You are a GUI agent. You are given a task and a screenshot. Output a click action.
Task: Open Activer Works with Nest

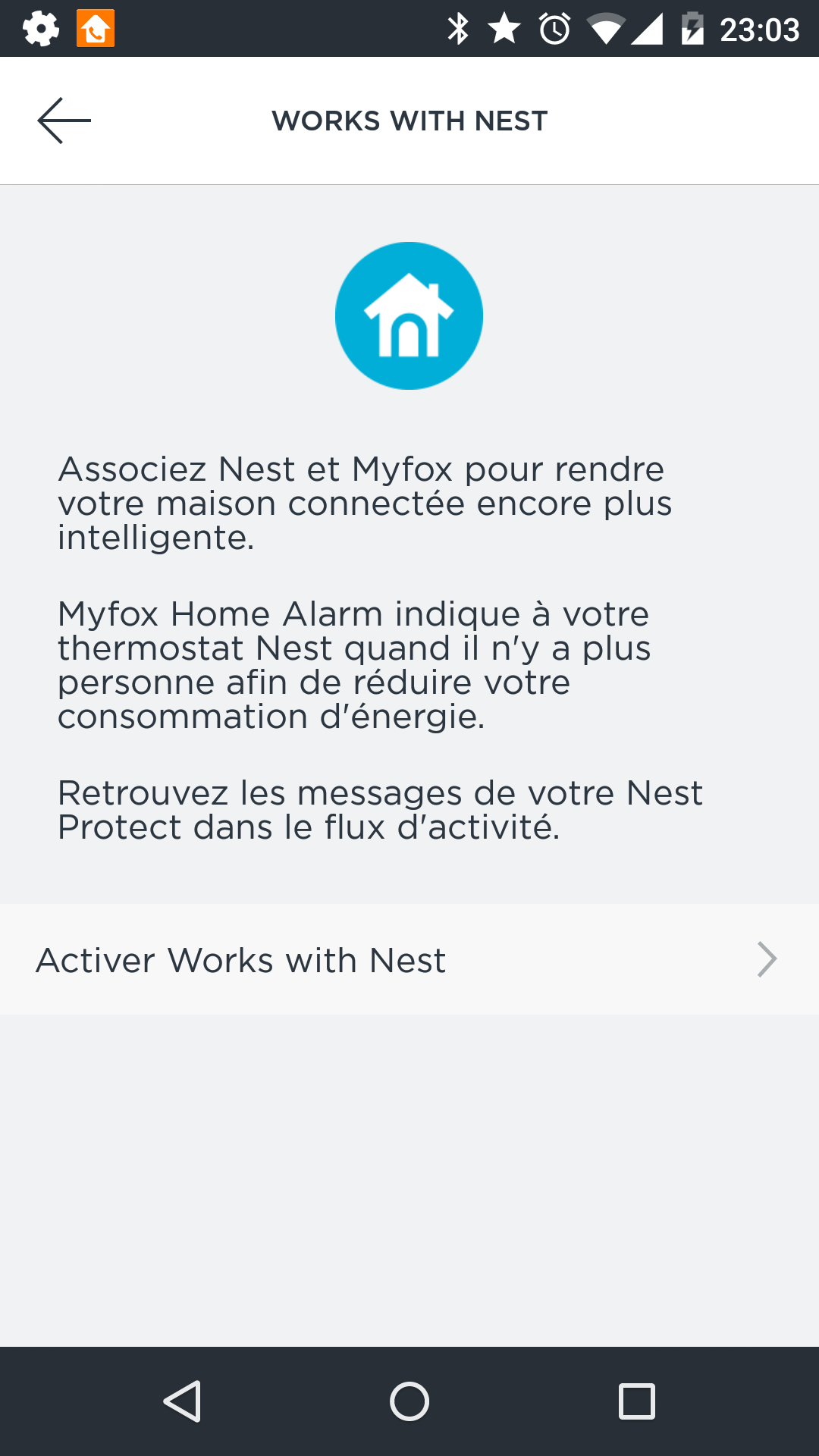409,959
